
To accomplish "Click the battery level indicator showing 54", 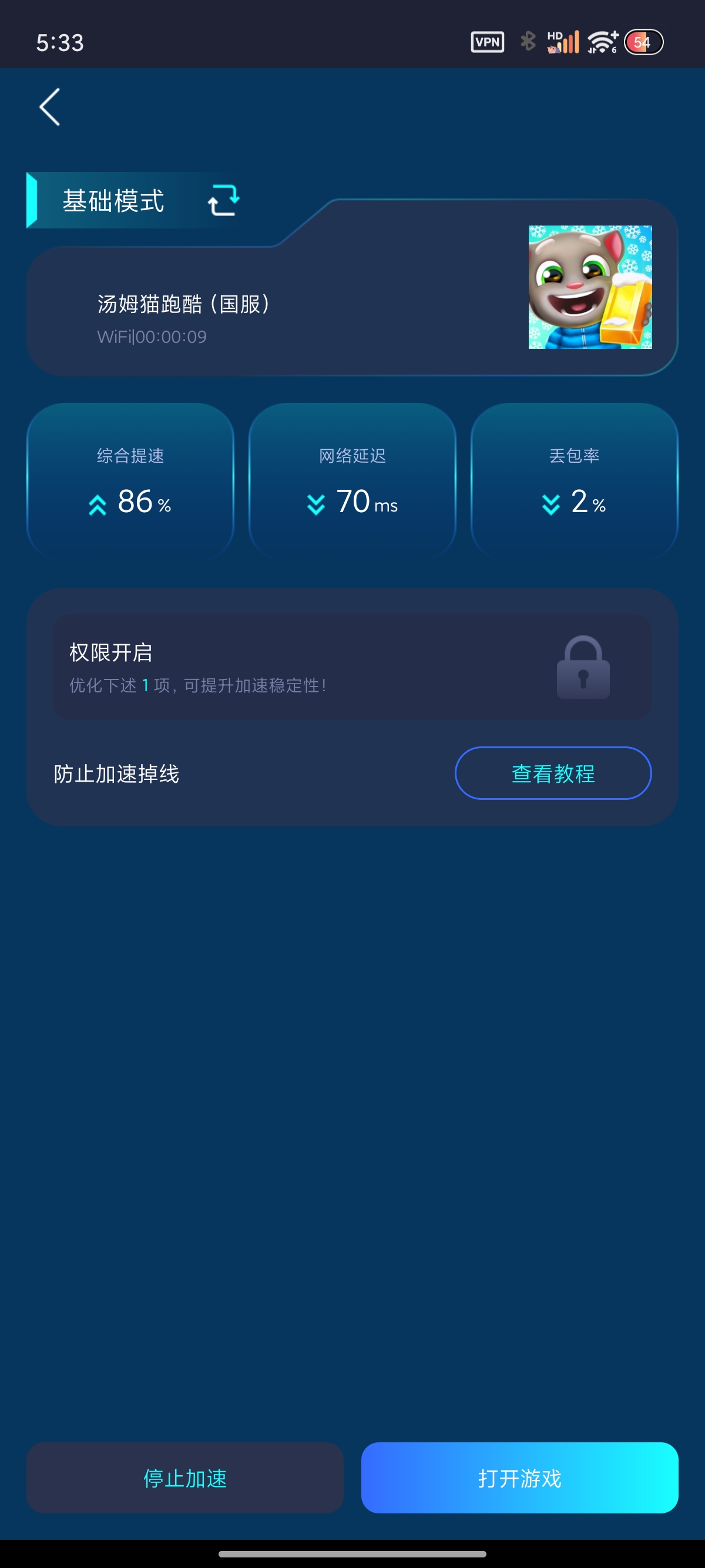I will [643, 41].
